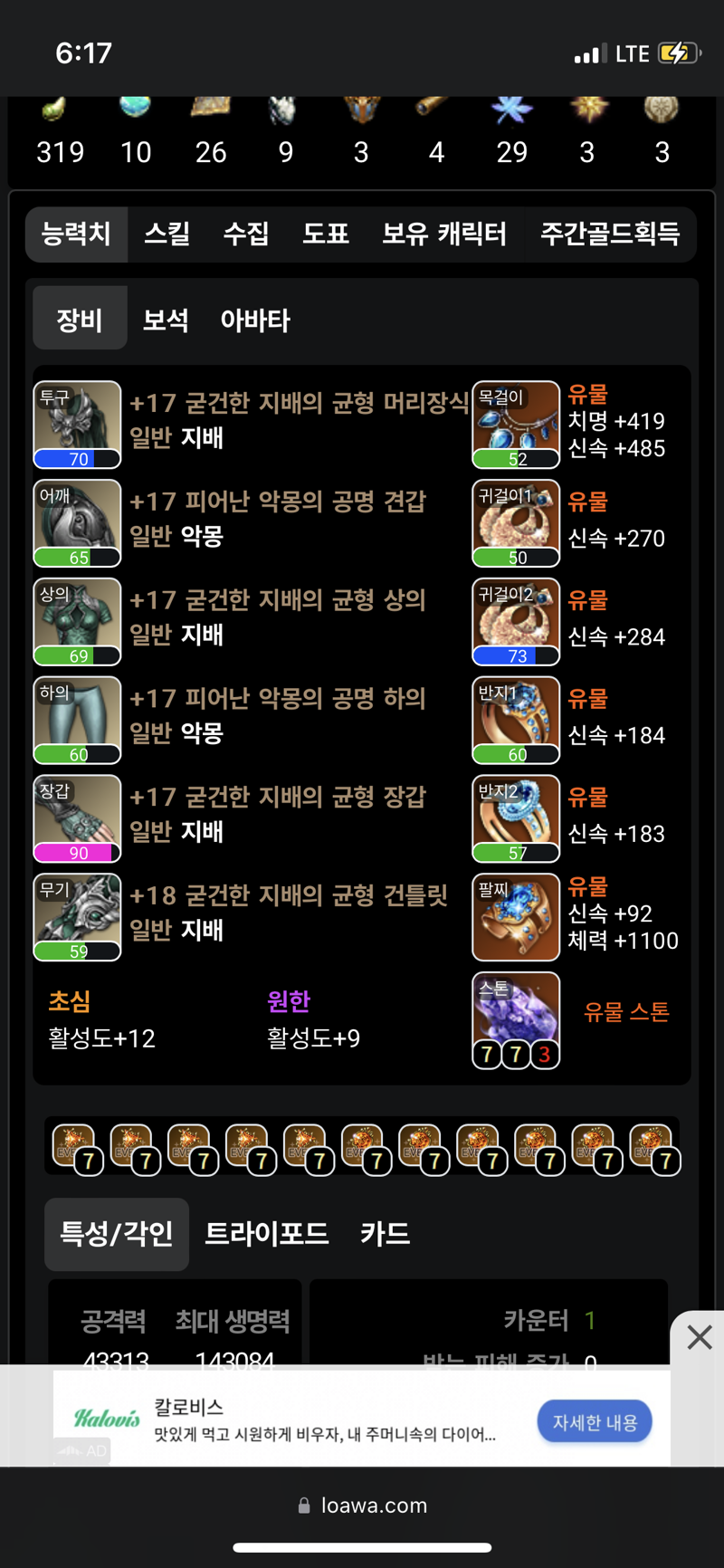Dismiss the ad banner with X
This screenshot has width=724, height=1568.
tap(699, 1337)
